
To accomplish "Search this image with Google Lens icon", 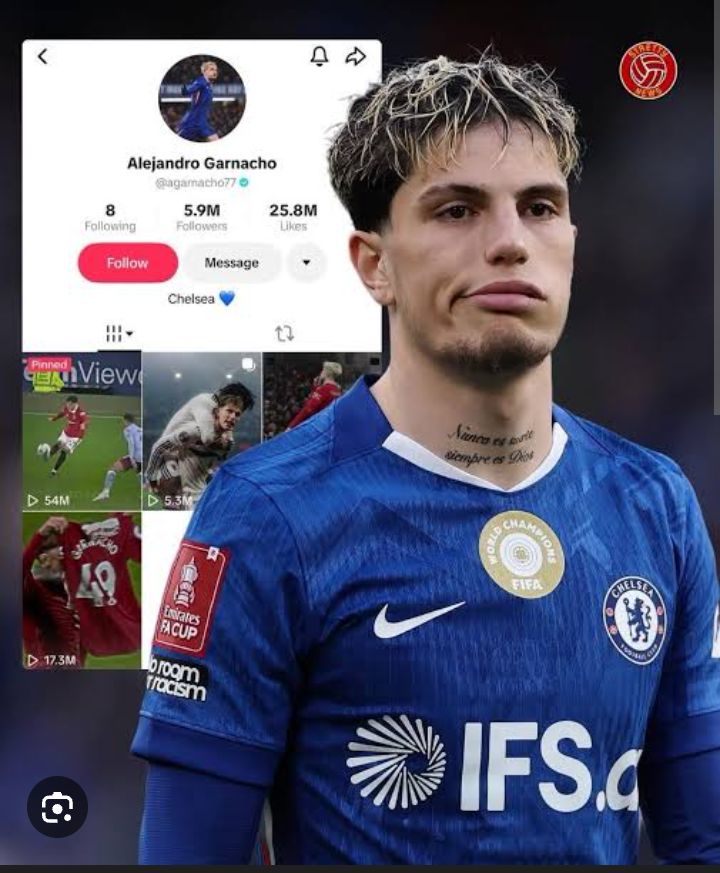I will point(57,807).
